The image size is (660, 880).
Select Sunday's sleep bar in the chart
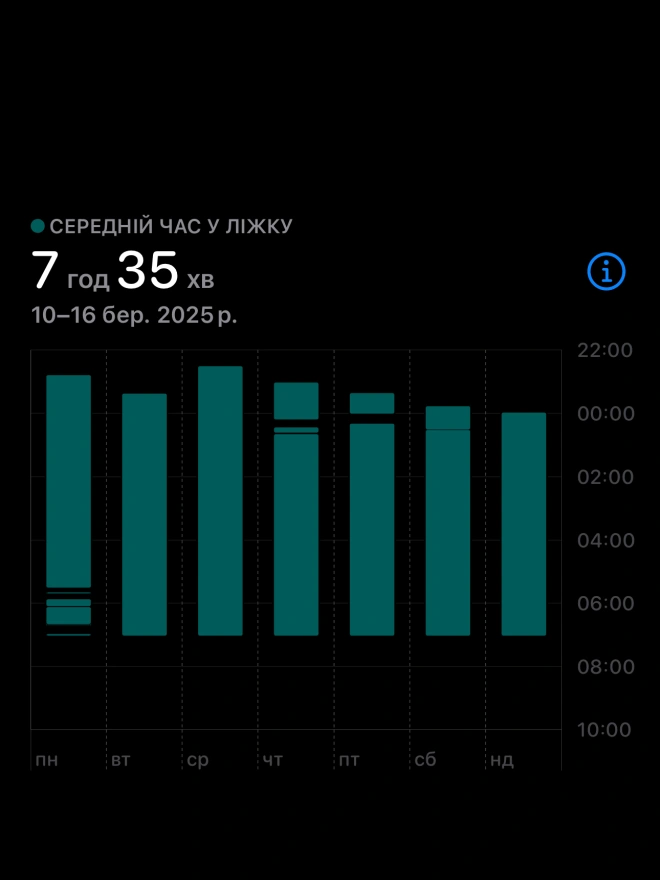coord(524,524)
